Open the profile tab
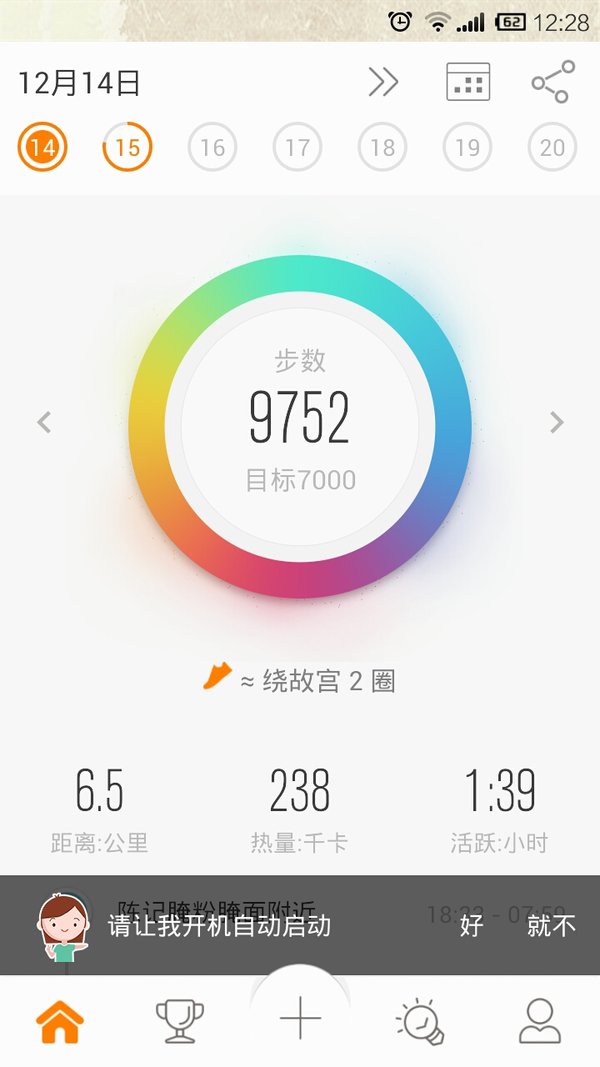Image resolution: width=600 pixels, height=1067 pixels. pyautogui.click(x=540, y=1021)
